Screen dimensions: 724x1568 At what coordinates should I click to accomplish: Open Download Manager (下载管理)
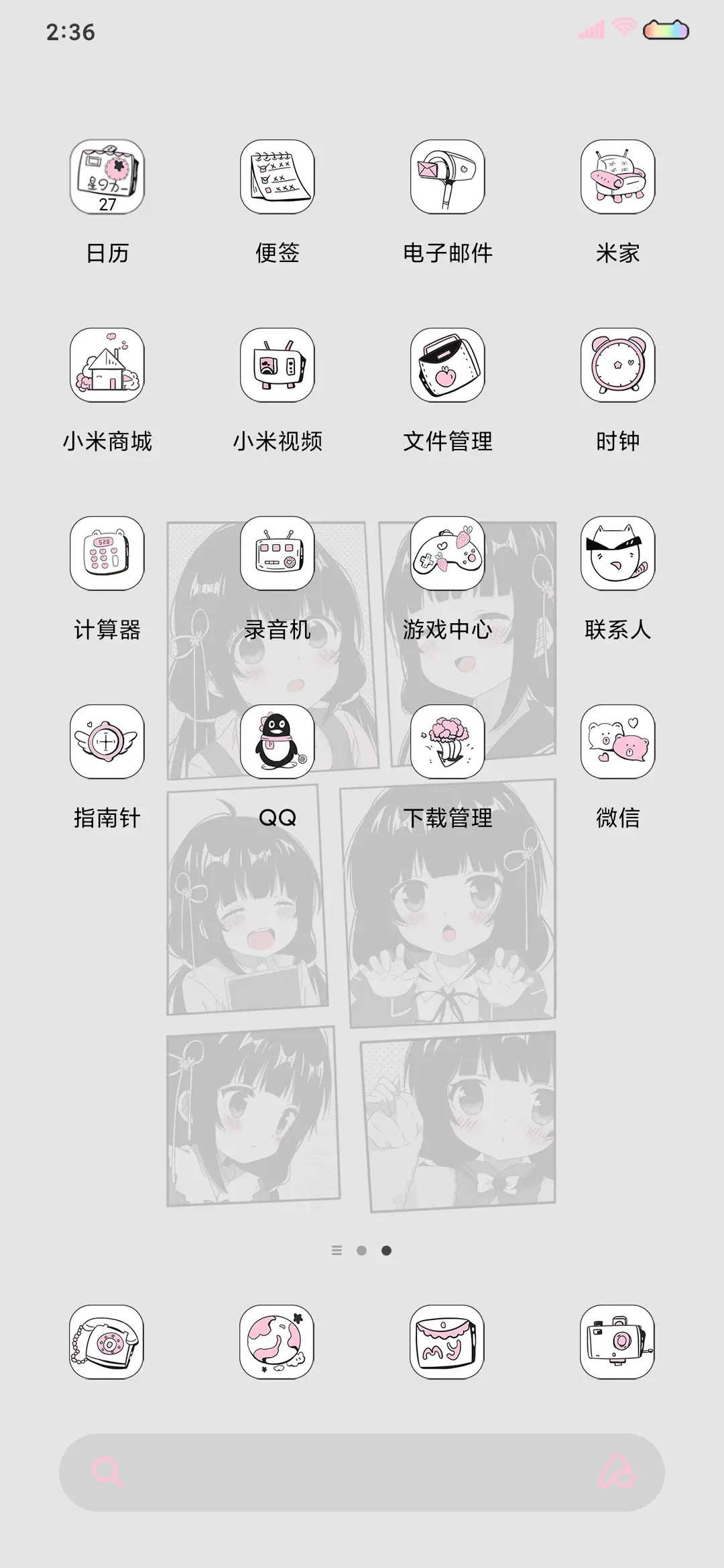(x=447, y=742)
